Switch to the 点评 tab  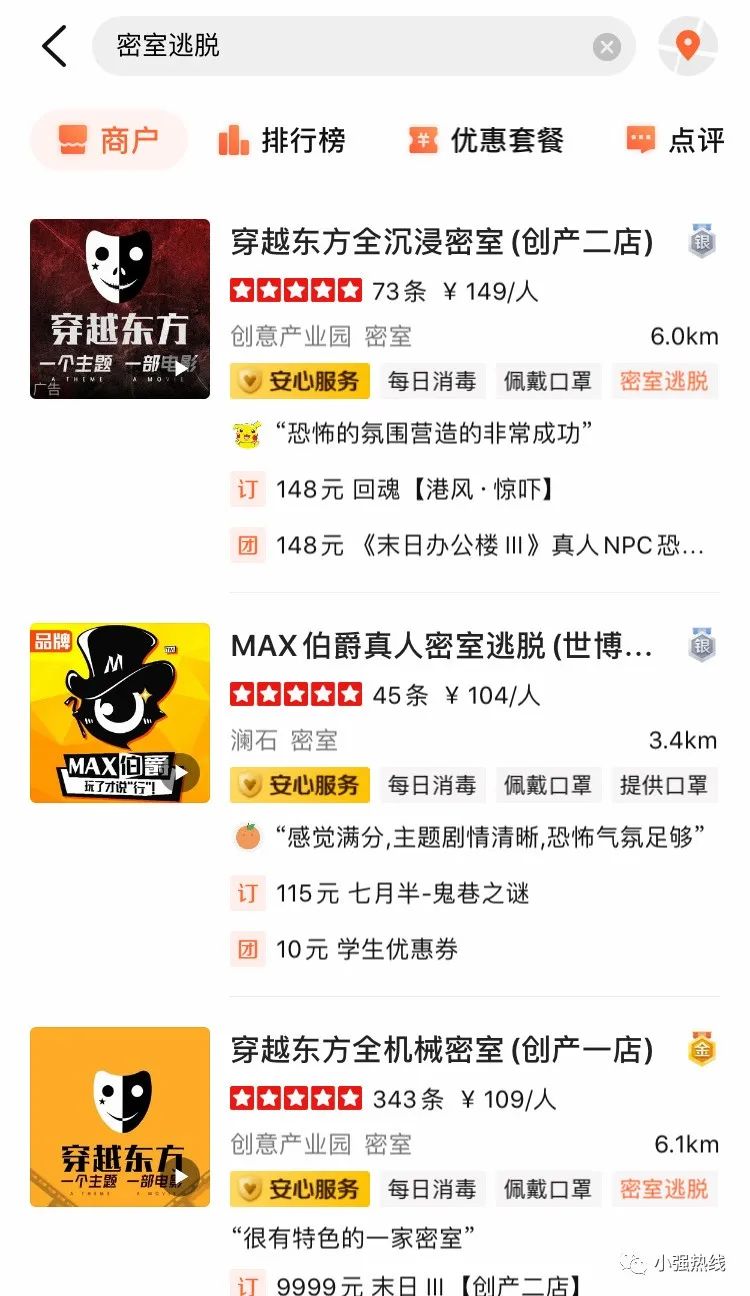pos(675,140)
